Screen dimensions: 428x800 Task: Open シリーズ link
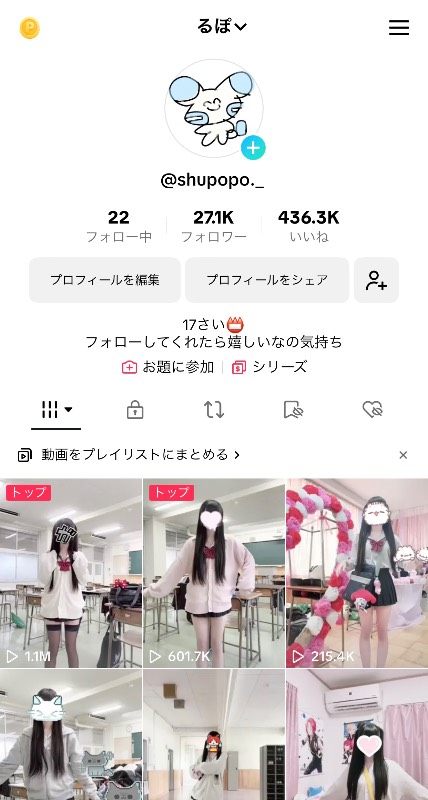click(269, 367)
